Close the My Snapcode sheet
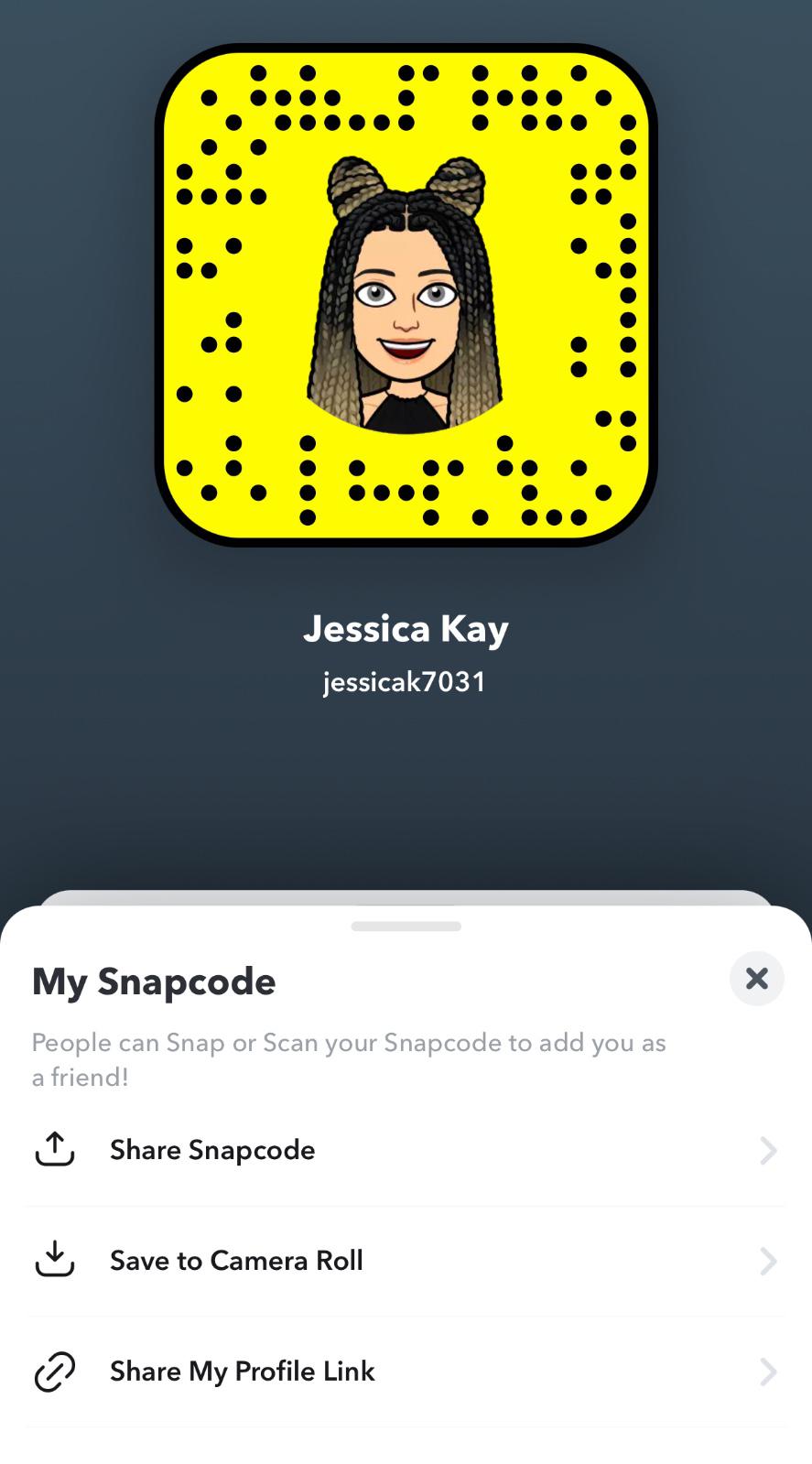This screenshot has width=812, height=1464. pyautogui.click(x=756, y=979)
